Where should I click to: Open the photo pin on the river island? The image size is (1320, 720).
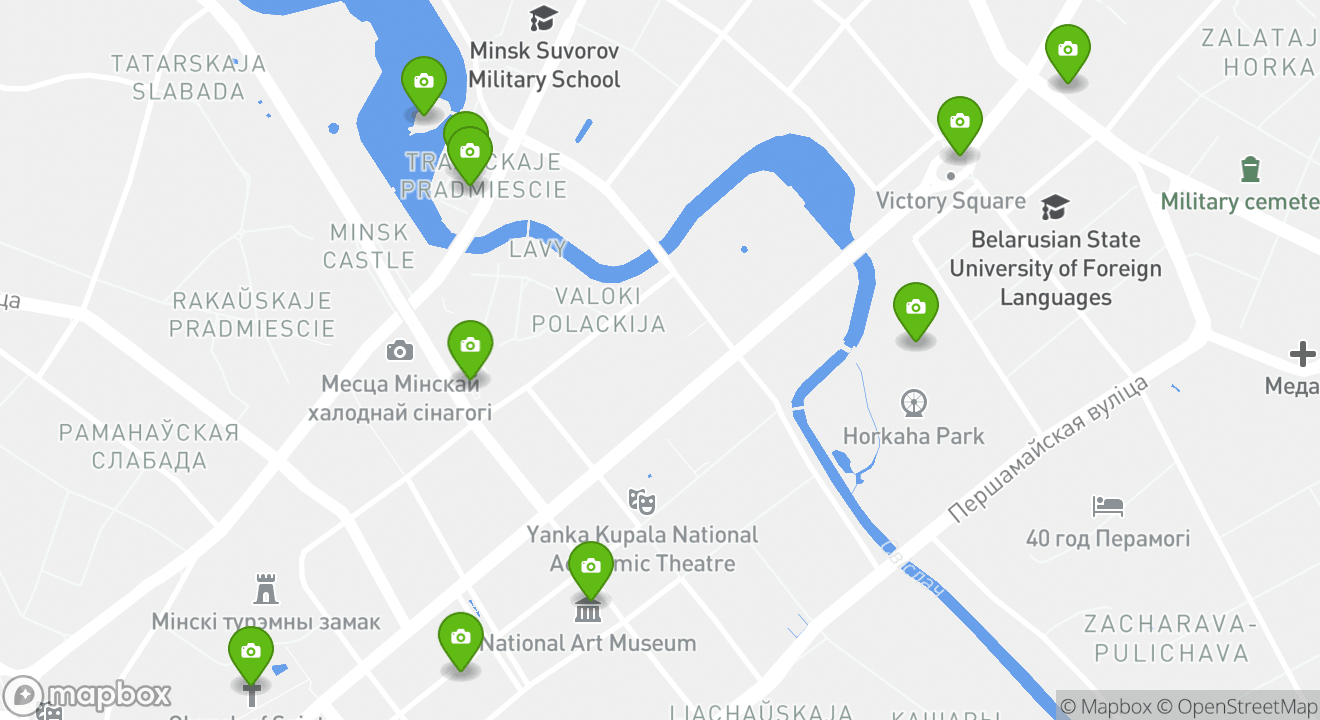point(423,83)
